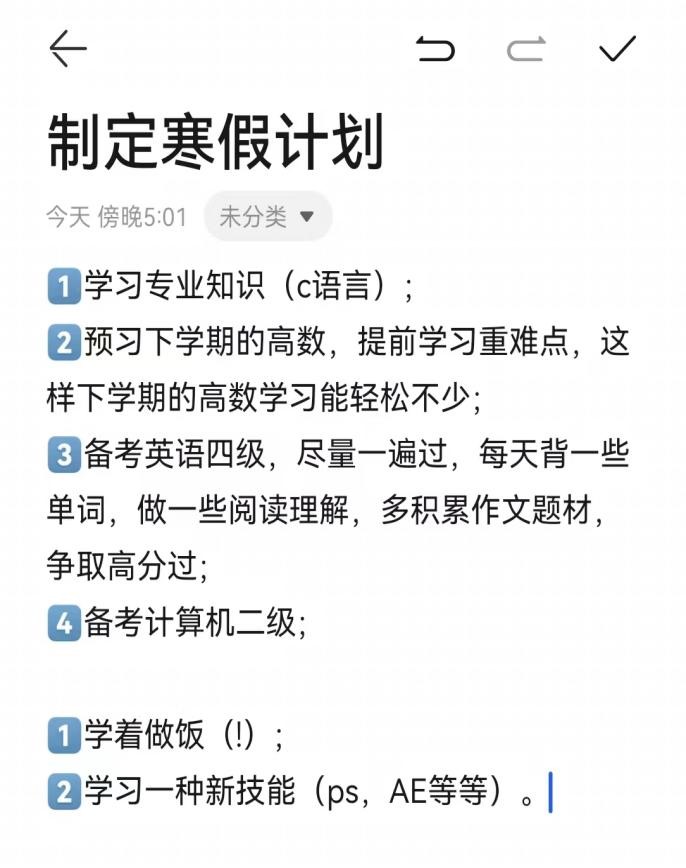686x868 pixels.
Task: Go back from the note editor
Action: click(x=68, y=48)
